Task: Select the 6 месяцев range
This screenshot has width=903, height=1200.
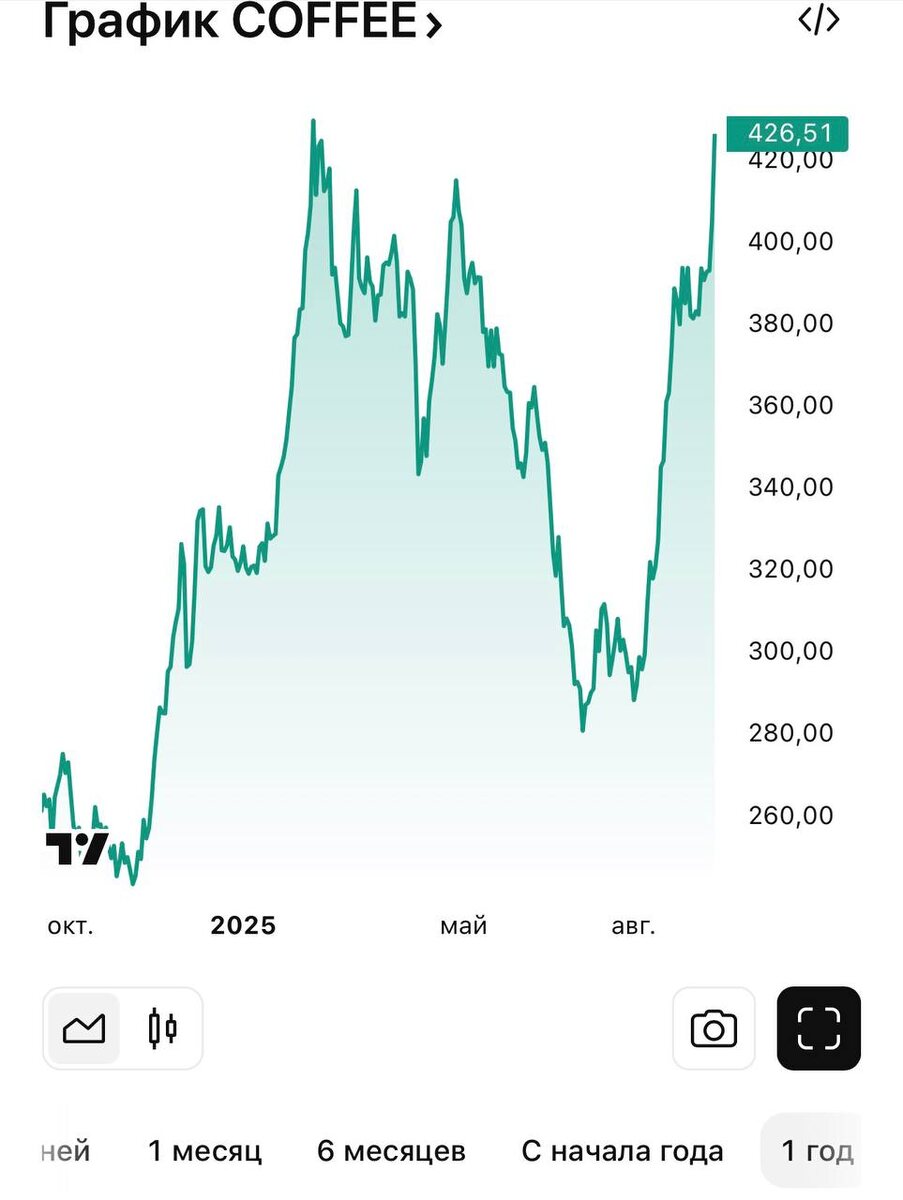Action: coord(391,1151)
